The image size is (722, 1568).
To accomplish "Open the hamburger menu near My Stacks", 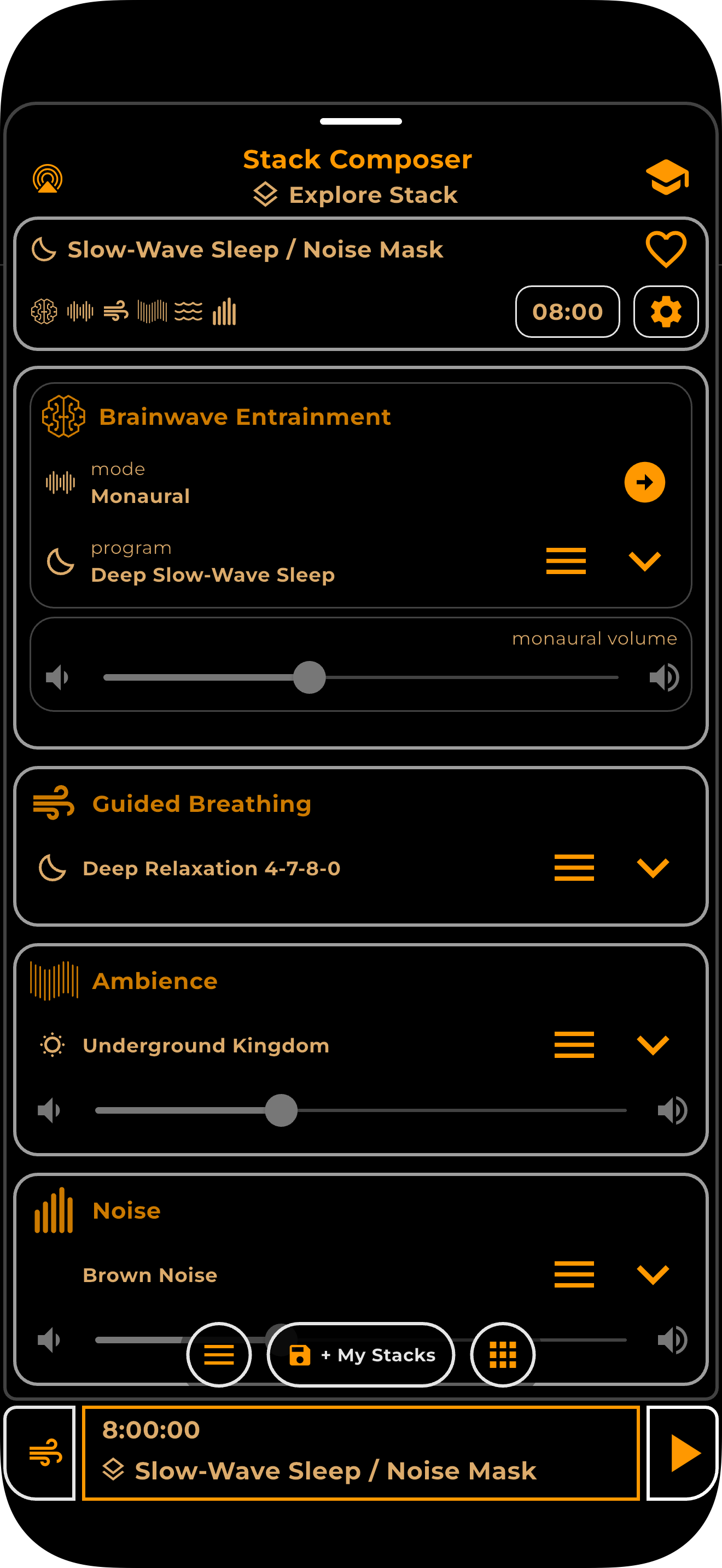I will coord(219,1355).
